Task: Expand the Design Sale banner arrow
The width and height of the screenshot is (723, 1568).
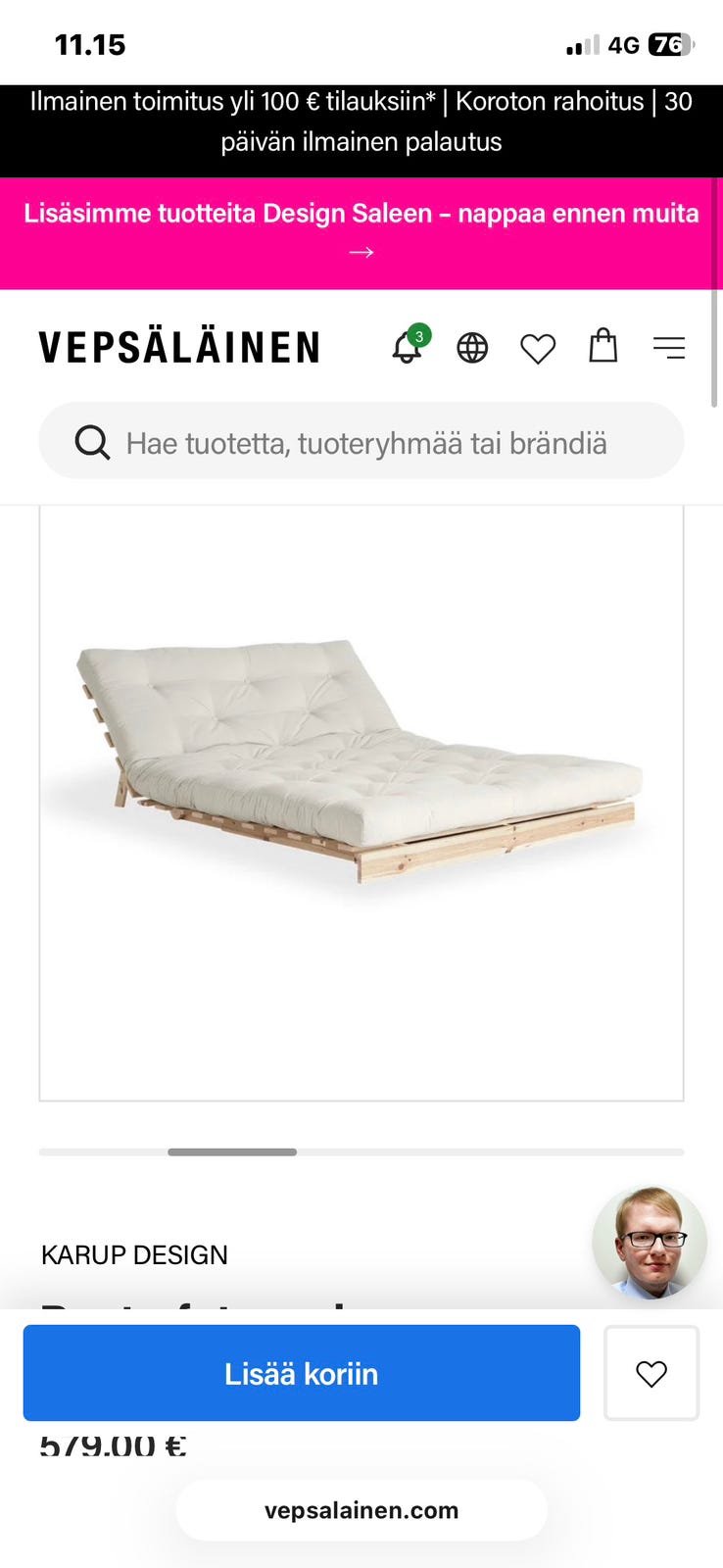Action: [361, 252]
